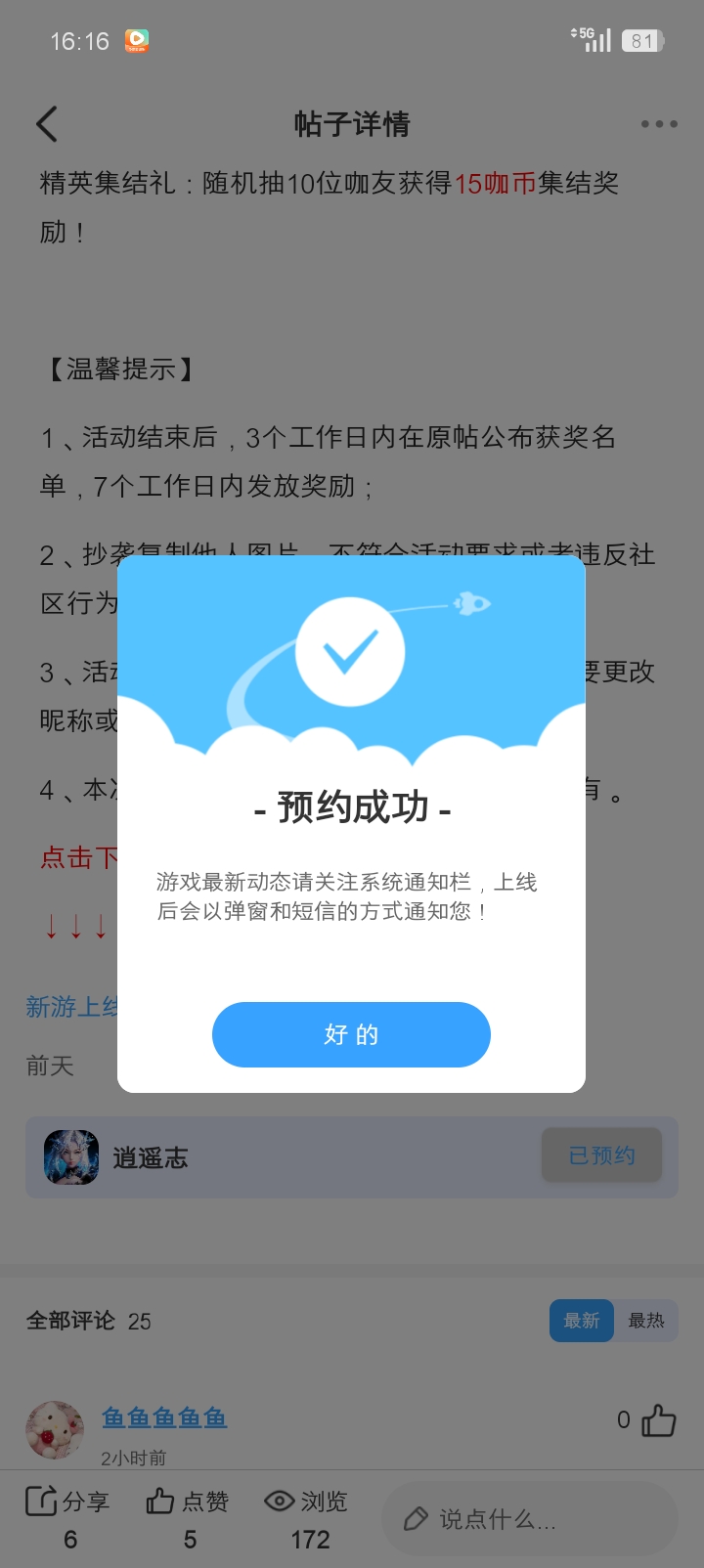View 鱼鱼鱼鱼鱼's avatar
Viewport: 704px width, 1568px height.
tap(55, 1429)
